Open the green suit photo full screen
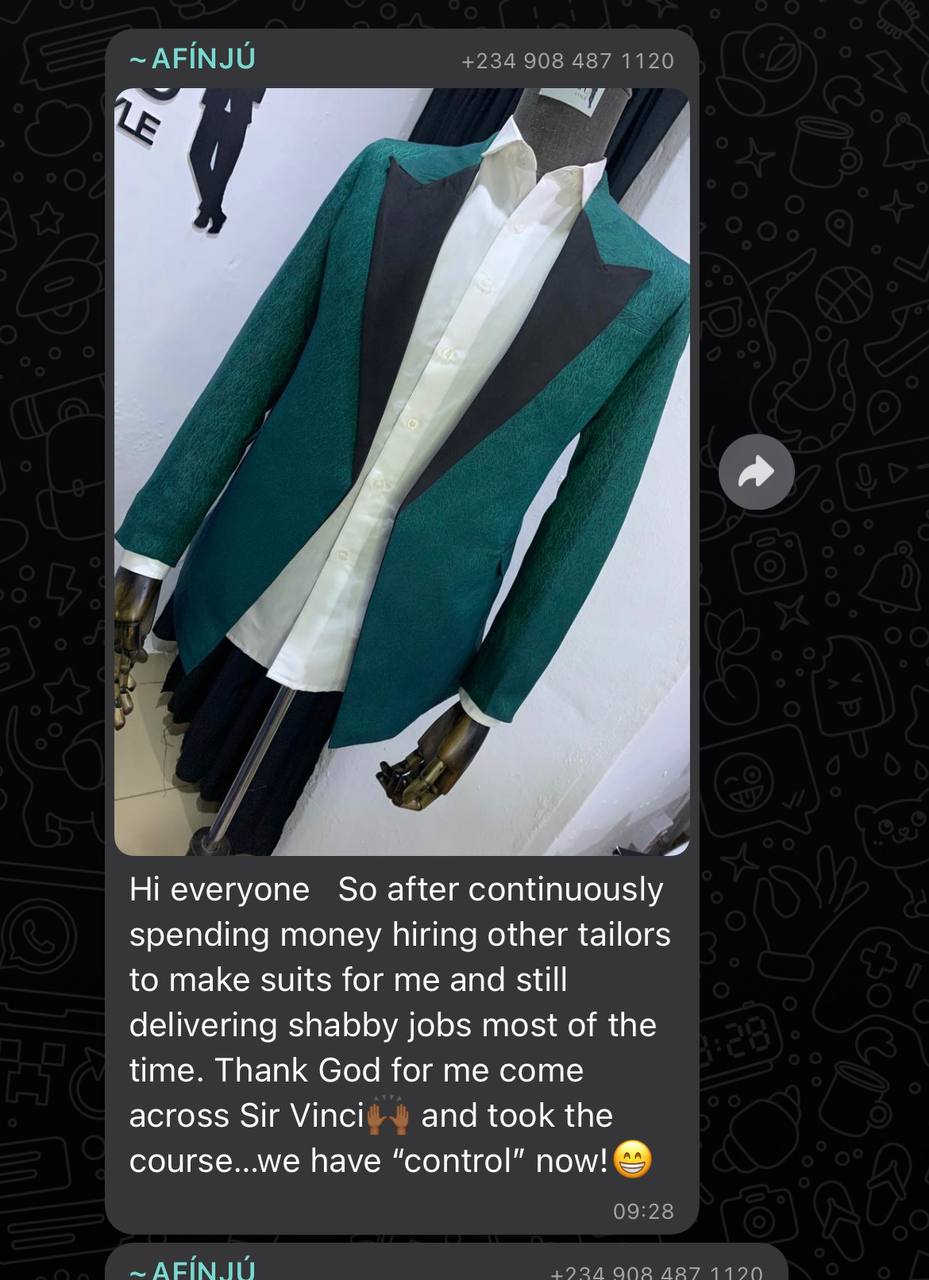Viewport: 929px width, 1280px height. (401, 472)
